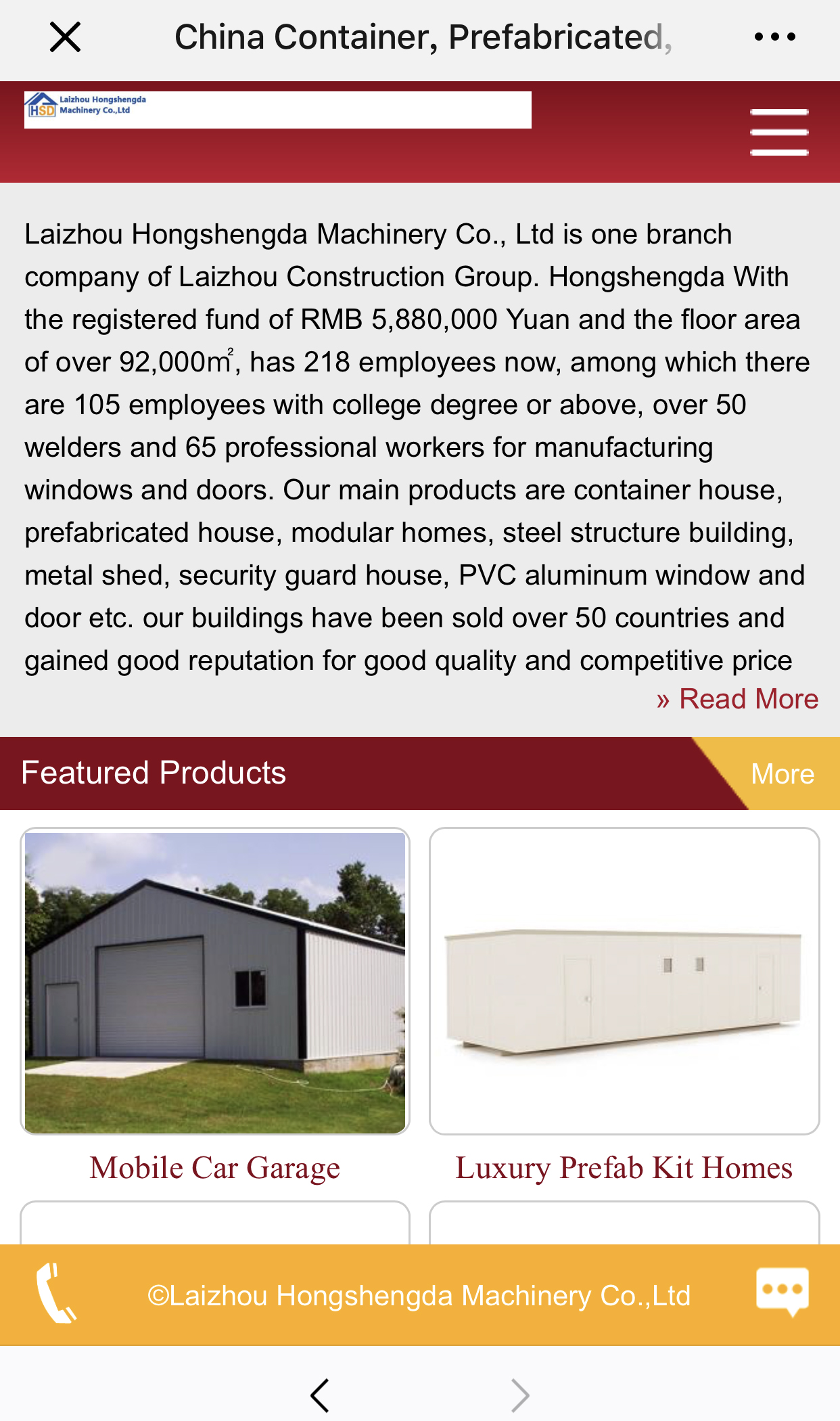The width and height of the screenshot is (840, 1421).
Task: Open the Mobile Car Garage title link
Action: (x=215, y=1168)
